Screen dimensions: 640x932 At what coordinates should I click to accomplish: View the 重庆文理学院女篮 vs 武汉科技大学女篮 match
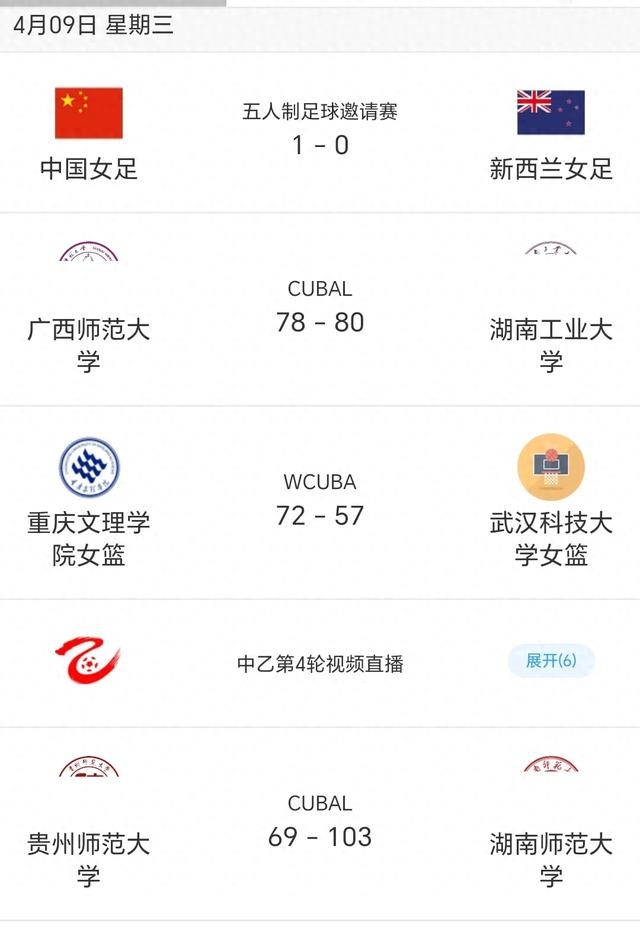(x=320, y=503)
